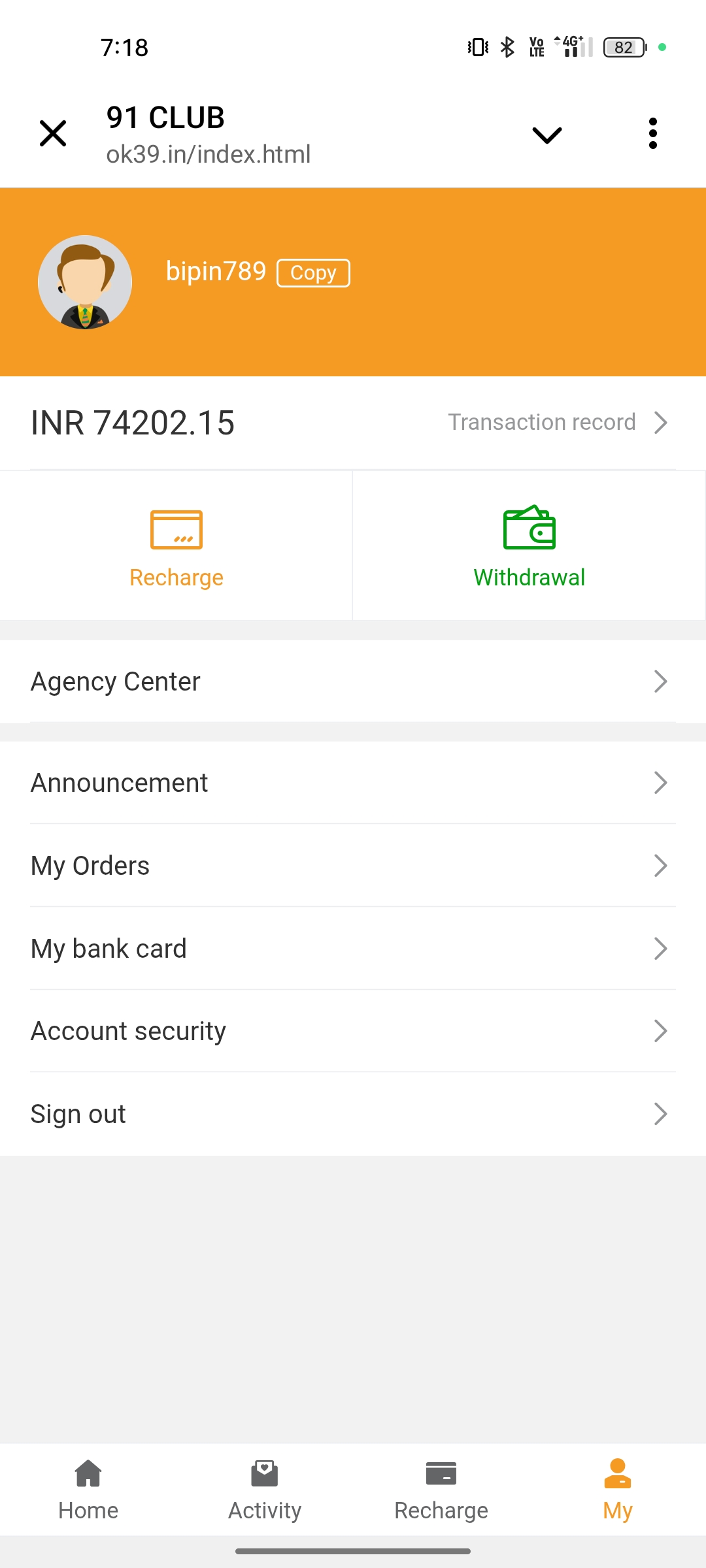Open the three-dot overflow menu
Viewport: 706px width, 1568px height.
[652, 134]
